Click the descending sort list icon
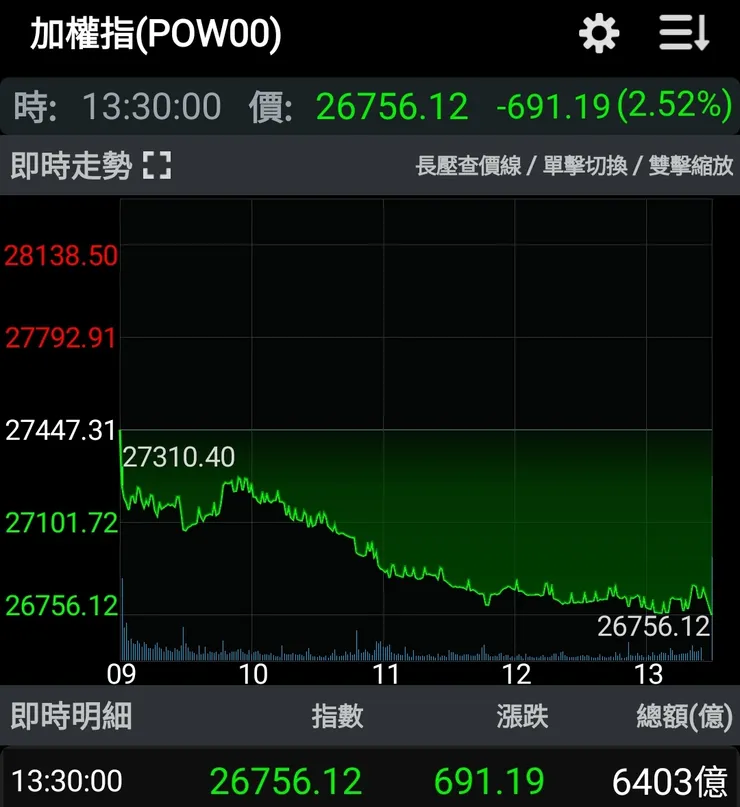 coord(685,33)
